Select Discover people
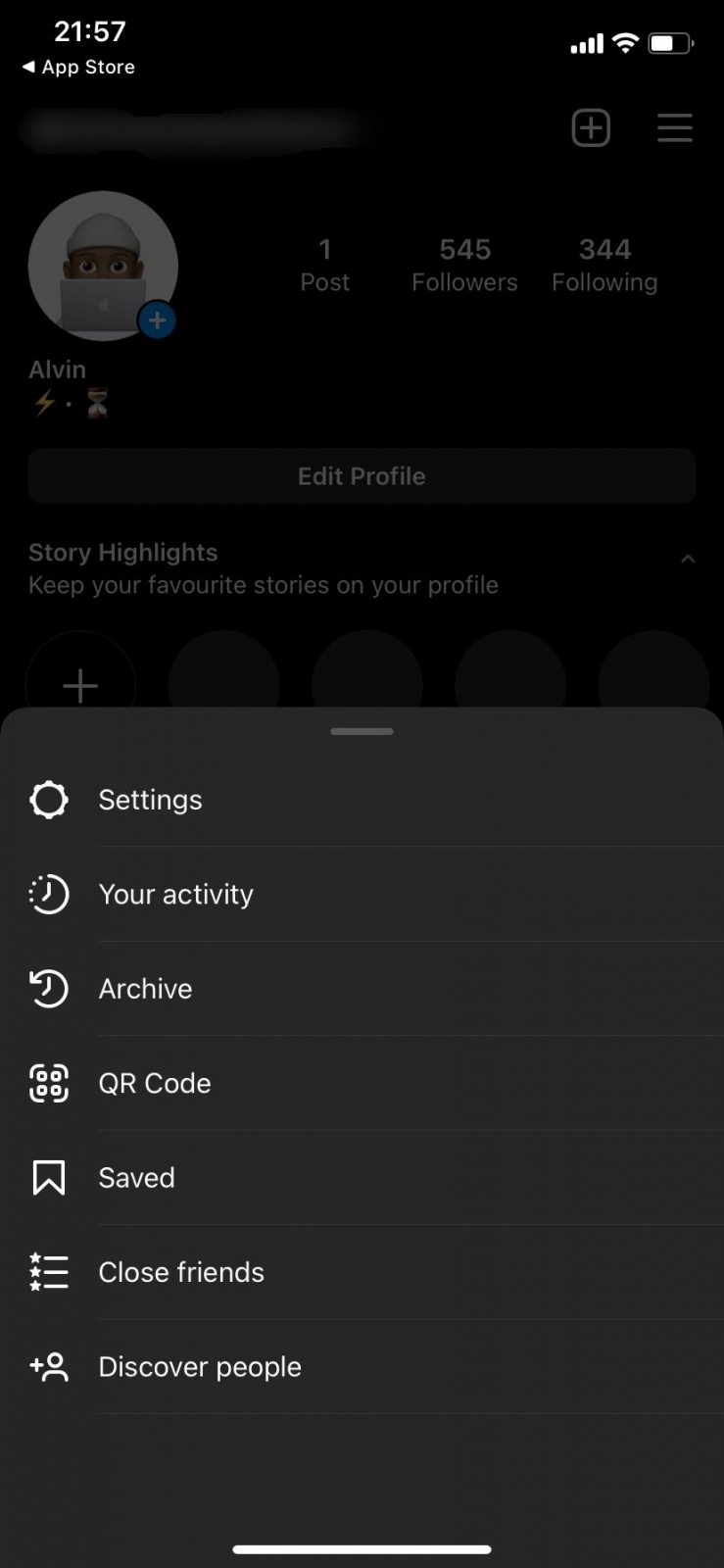 pyautogui.click(x=200, y=1366)
